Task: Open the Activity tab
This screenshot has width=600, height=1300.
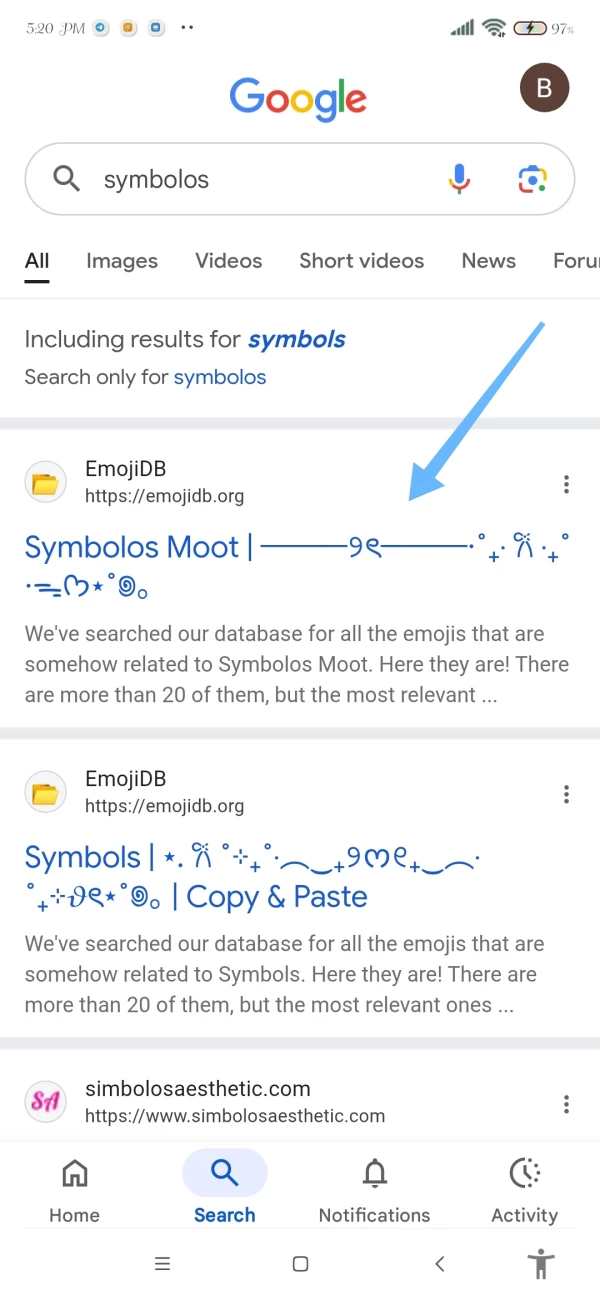Action: pos(524,1187)
